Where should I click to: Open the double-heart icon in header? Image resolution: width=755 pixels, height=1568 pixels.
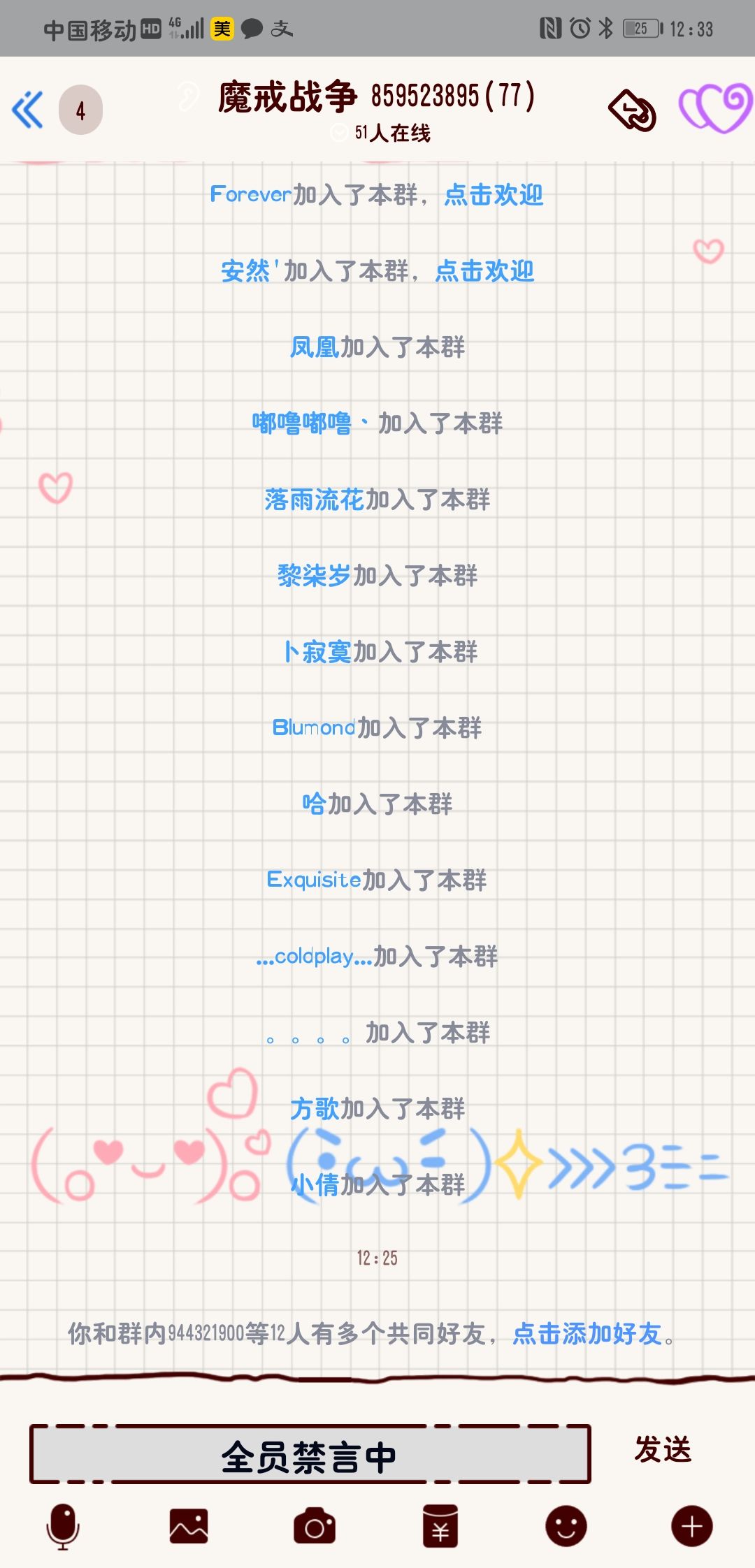(715, 108)
